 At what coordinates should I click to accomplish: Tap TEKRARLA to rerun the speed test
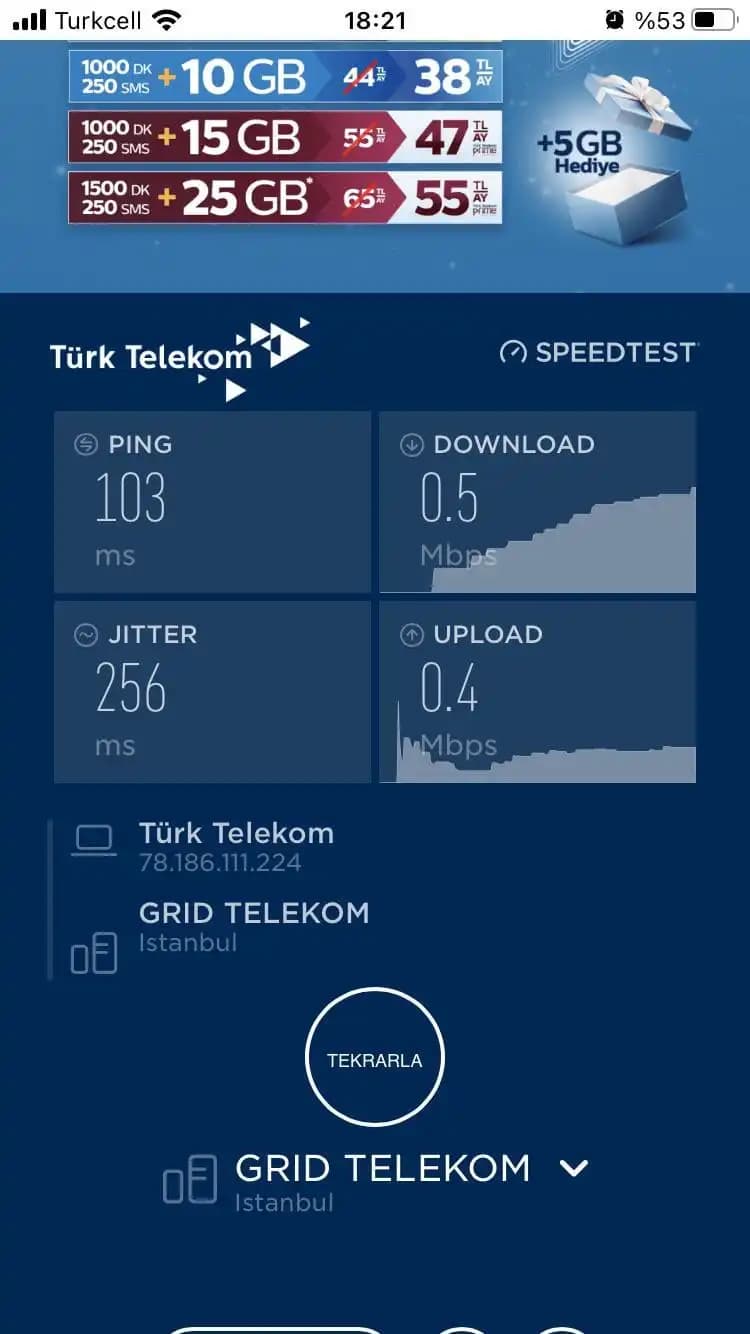click(x=374, y=1059)
